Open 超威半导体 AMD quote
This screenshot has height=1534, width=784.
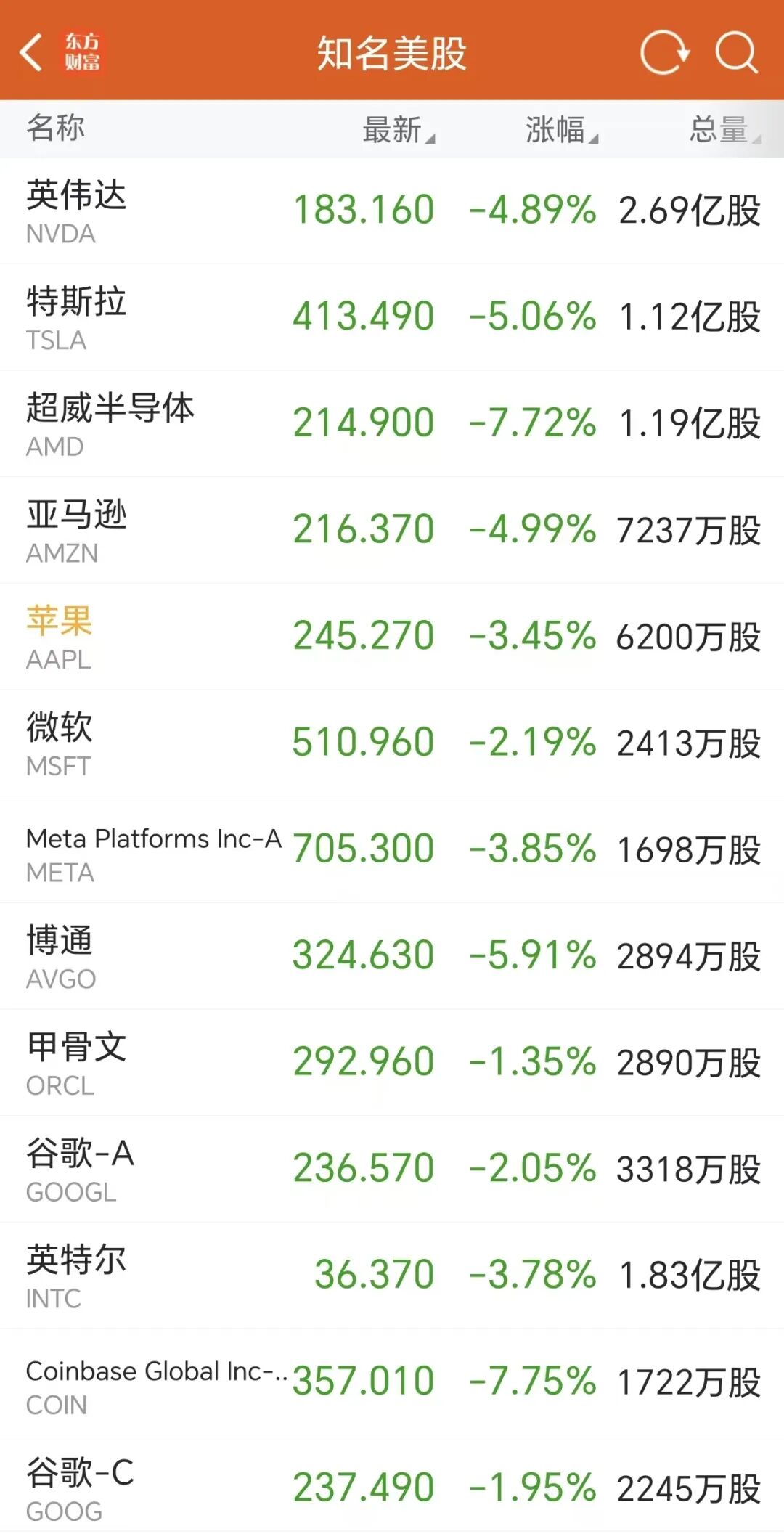point(392,424)
